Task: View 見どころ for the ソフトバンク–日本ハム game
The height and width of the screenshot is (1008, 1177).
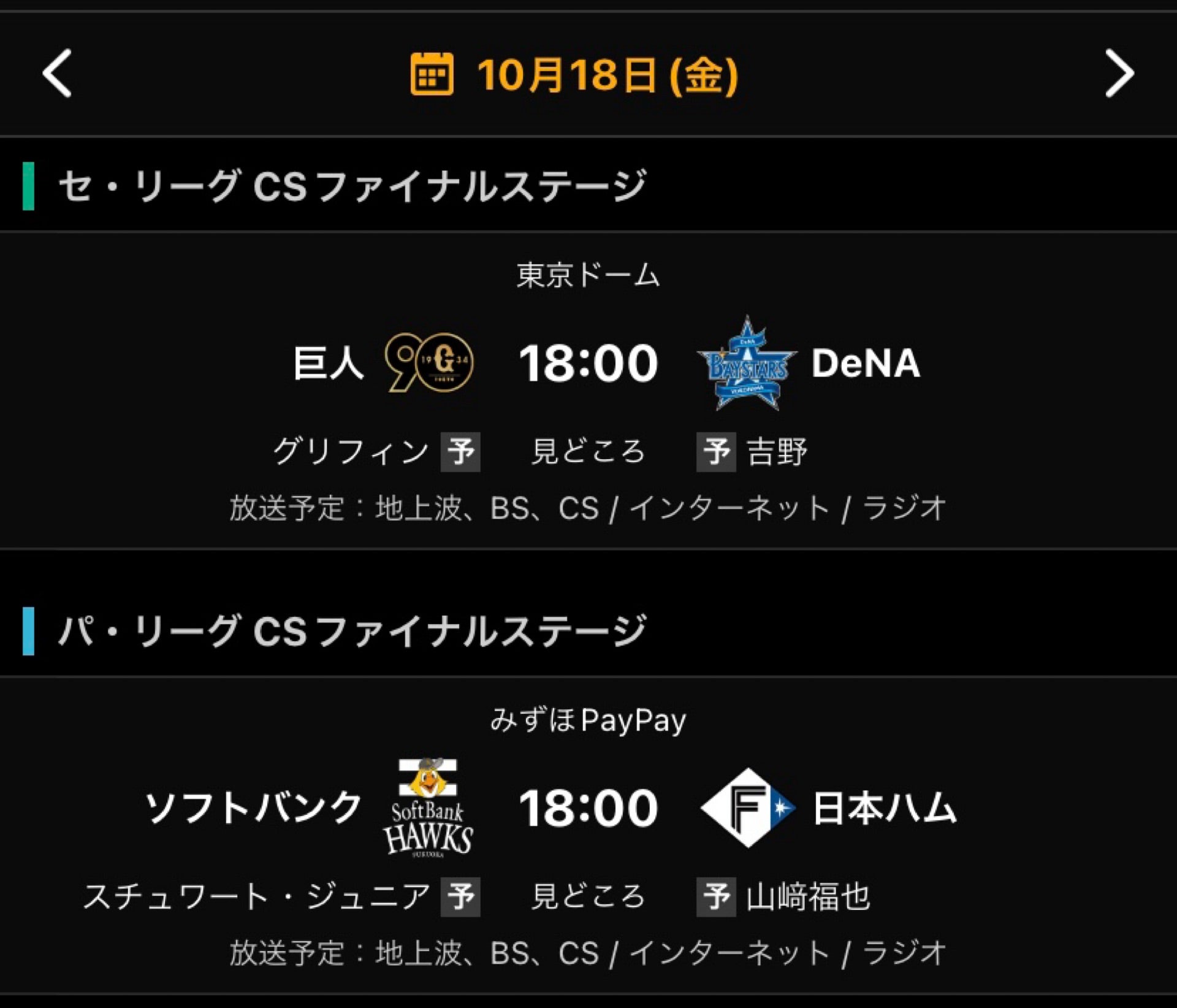Action: tap(588, 896)
